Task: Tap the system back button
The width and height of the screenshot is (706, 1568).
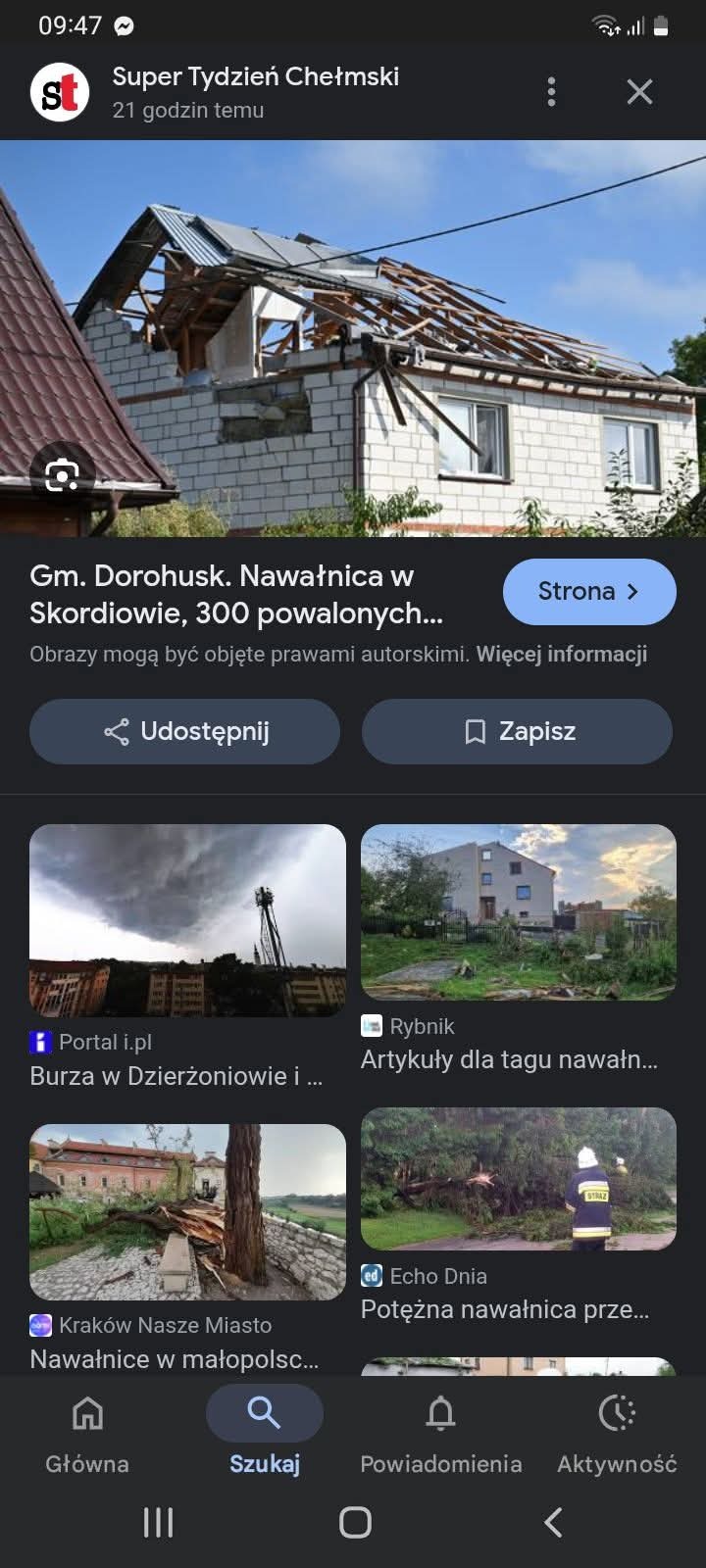Action: 553,1522
